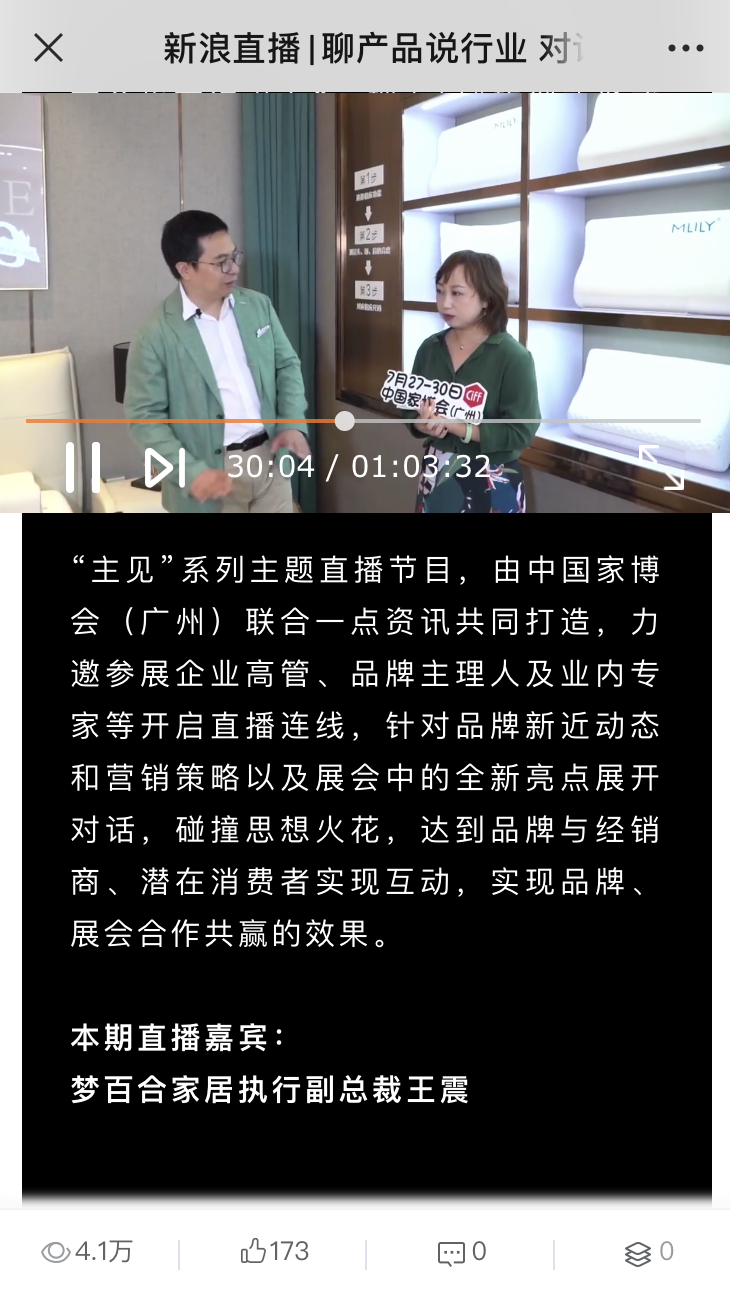
Task: Close the page with the X icon
Action: tap(48, 48)
